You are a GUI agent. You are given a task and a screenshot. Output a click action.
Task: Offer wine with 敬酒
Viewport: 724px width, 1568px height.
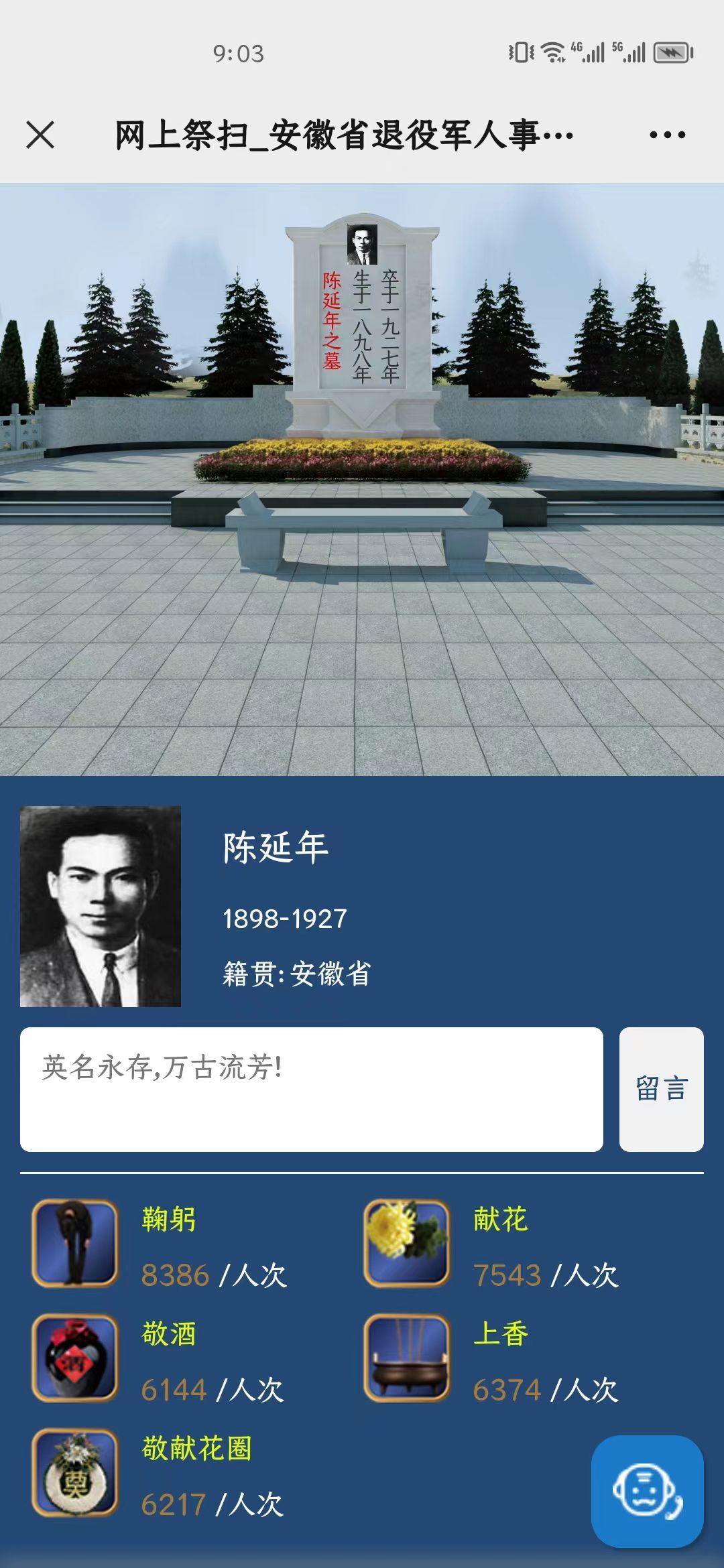coord(75,1358)
